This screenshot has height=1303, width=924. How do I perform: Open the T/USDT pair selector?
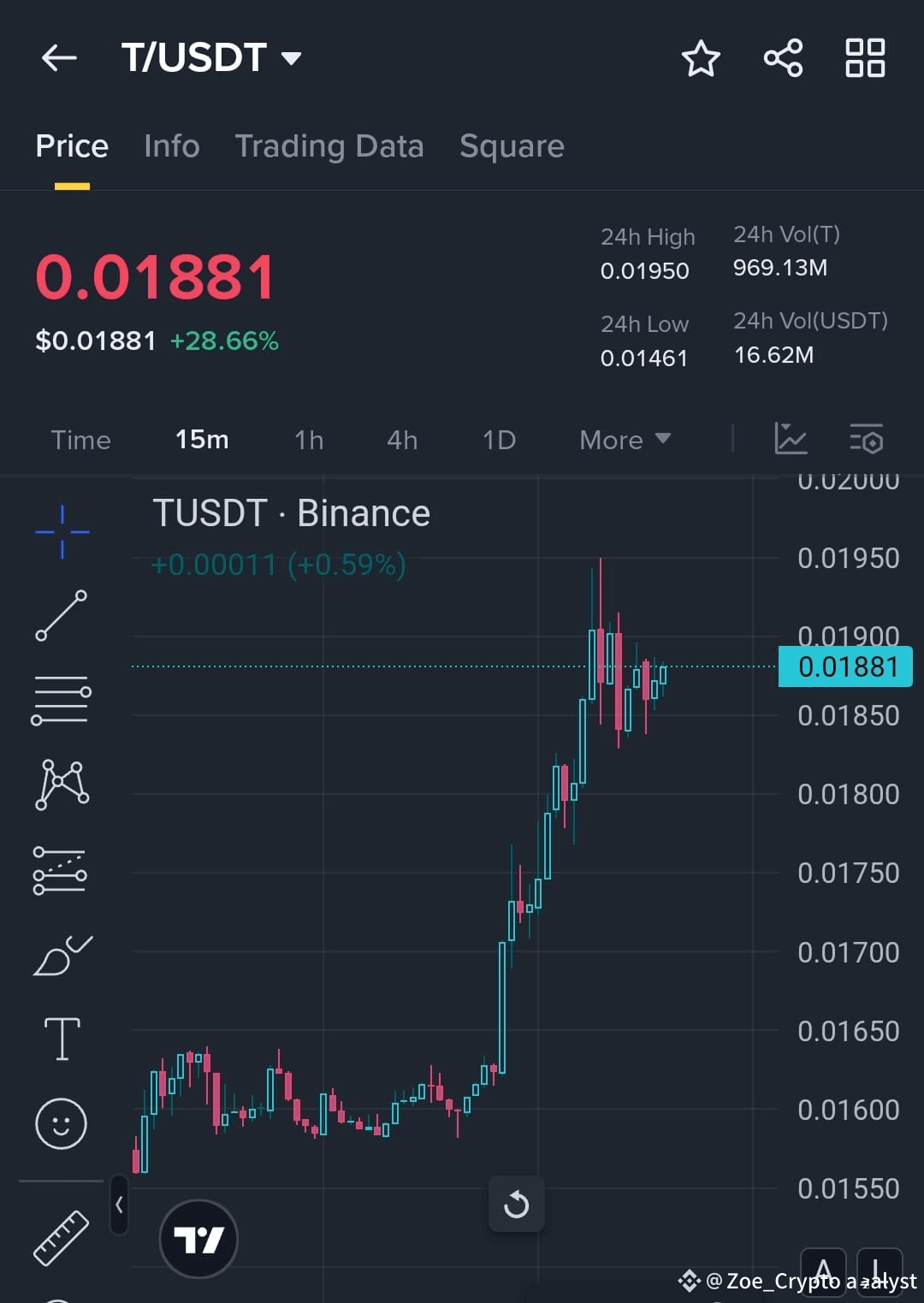tap(211, 57)
